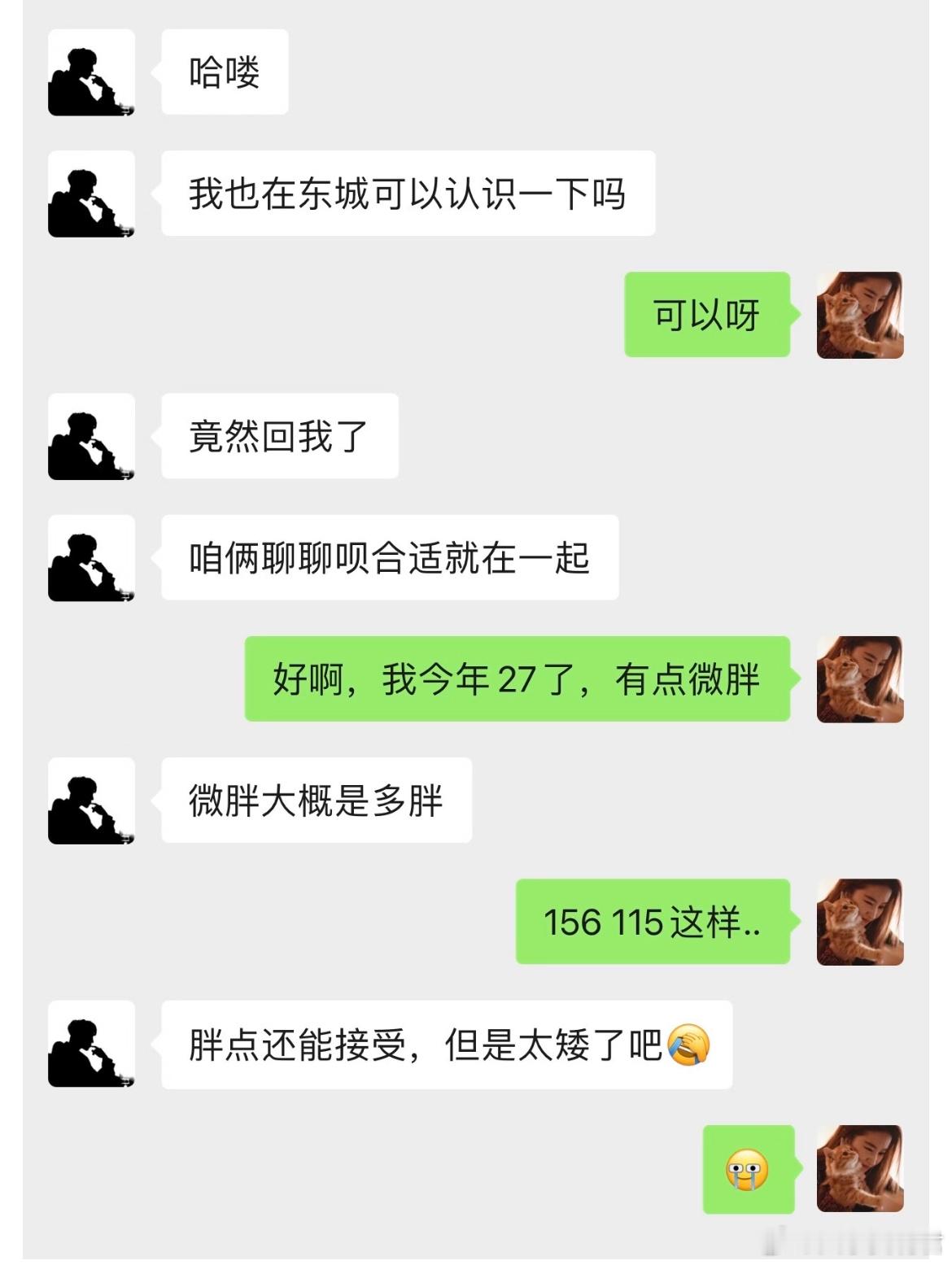The image size is (952, 1265).
Task: Click the silhouette avatar next to 微胖大概是多胖
Action: pyautogui.click(x=91, y=801)
